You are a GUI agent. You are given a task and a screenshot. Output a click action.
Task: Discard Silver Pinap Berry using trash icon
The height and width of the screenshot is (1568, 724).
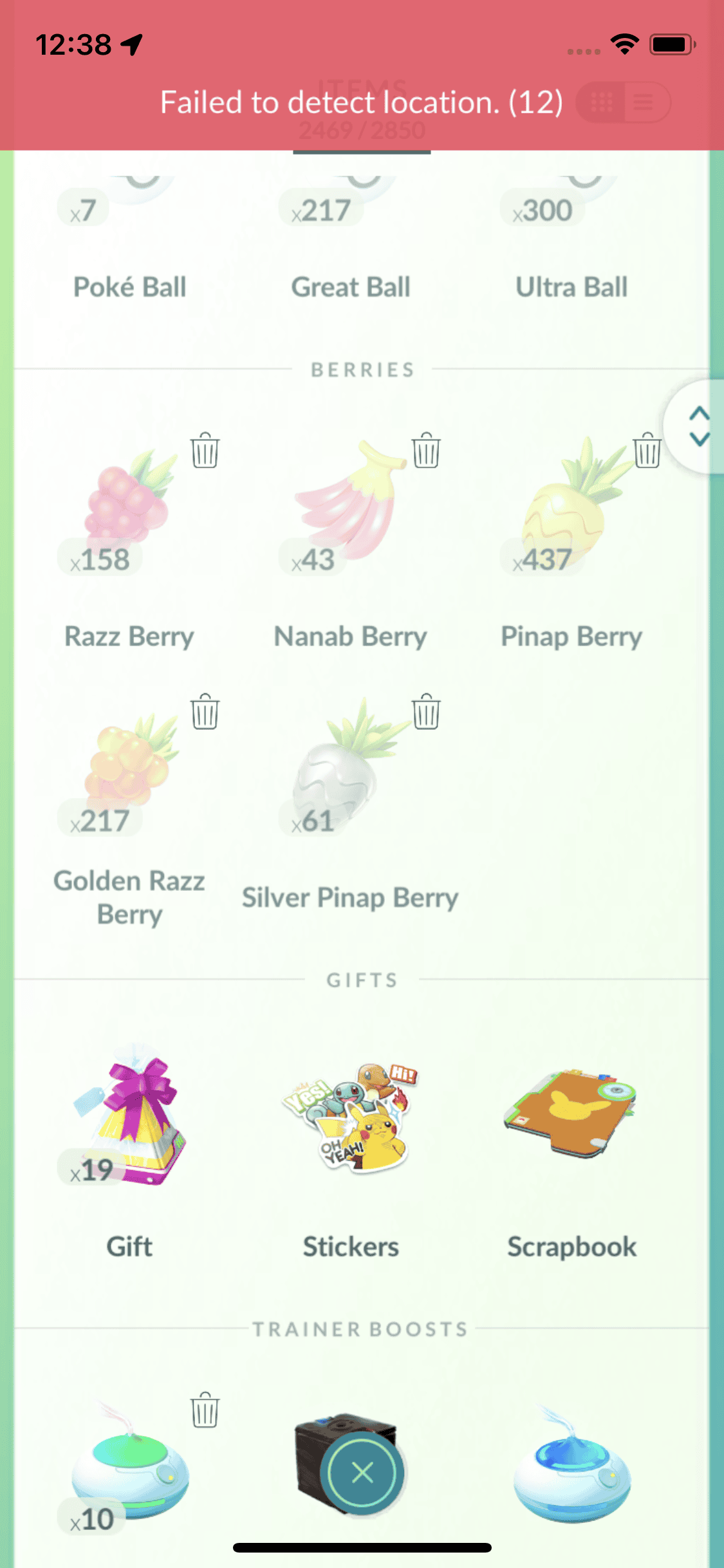pyautogui.click(x=426, y=712)
